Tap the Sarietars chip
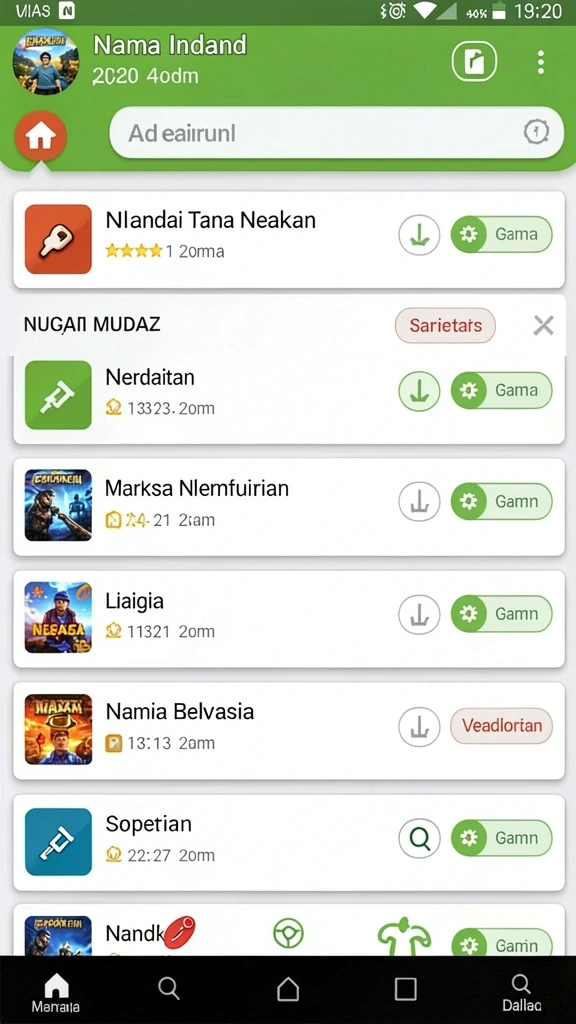Image resolution: width=576 pixels, height=1024 pixels. [x=445, y=325]
